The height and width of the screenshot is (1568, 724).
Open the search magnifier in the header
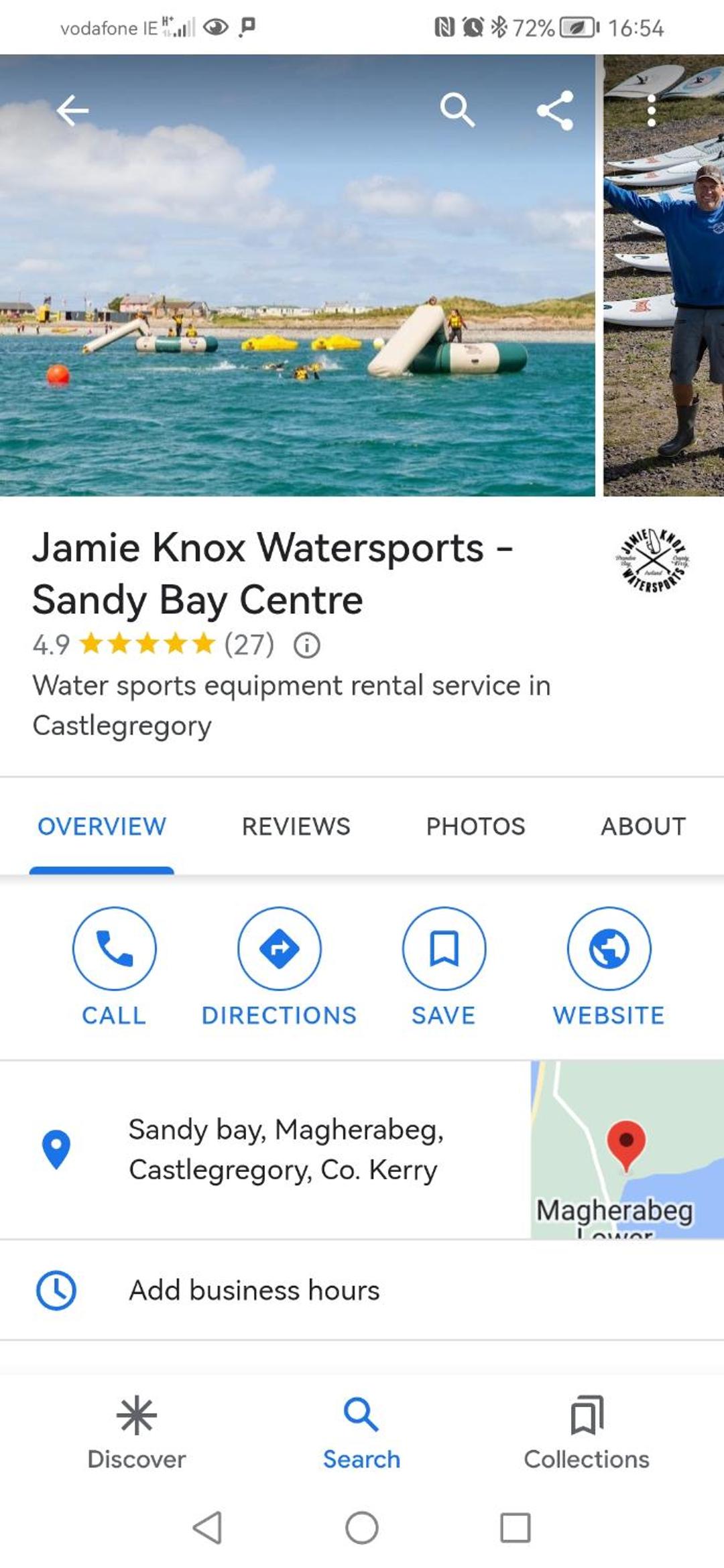coord(457,110)
